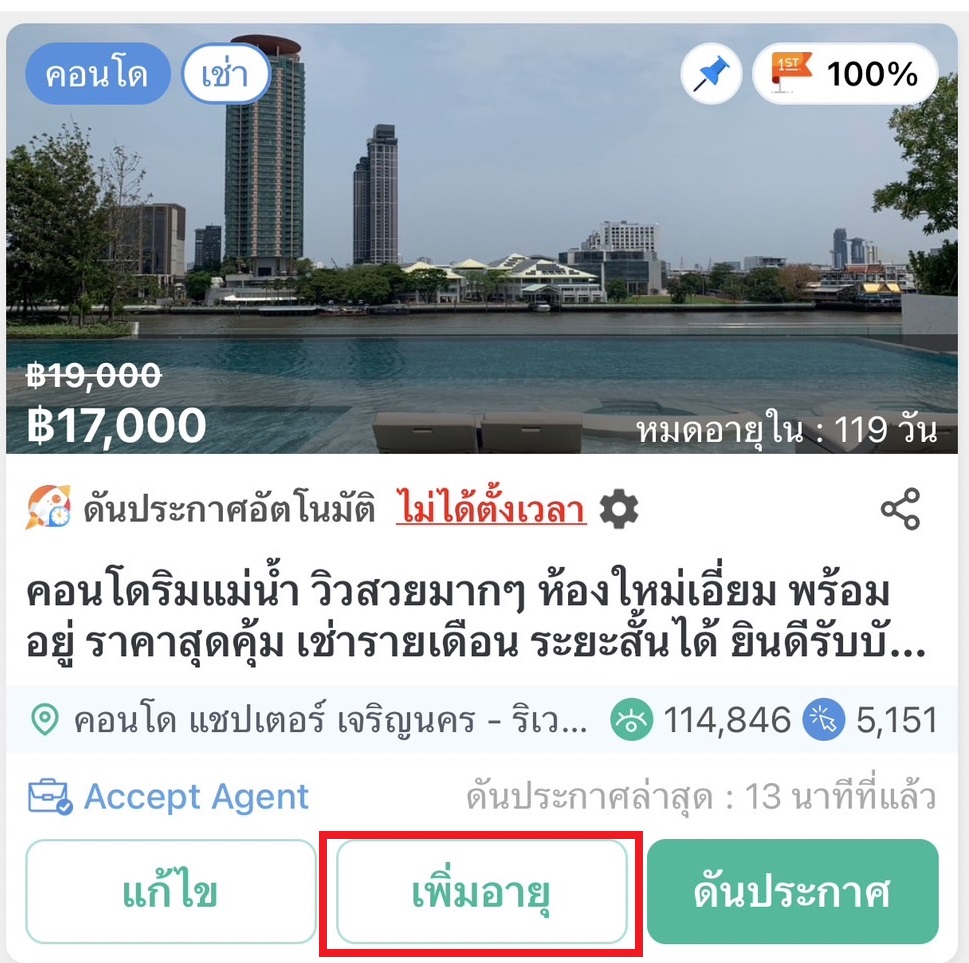
Task: Open the ไม่ได้ตั้งเวลา link
Action: (x=490, y=511)
